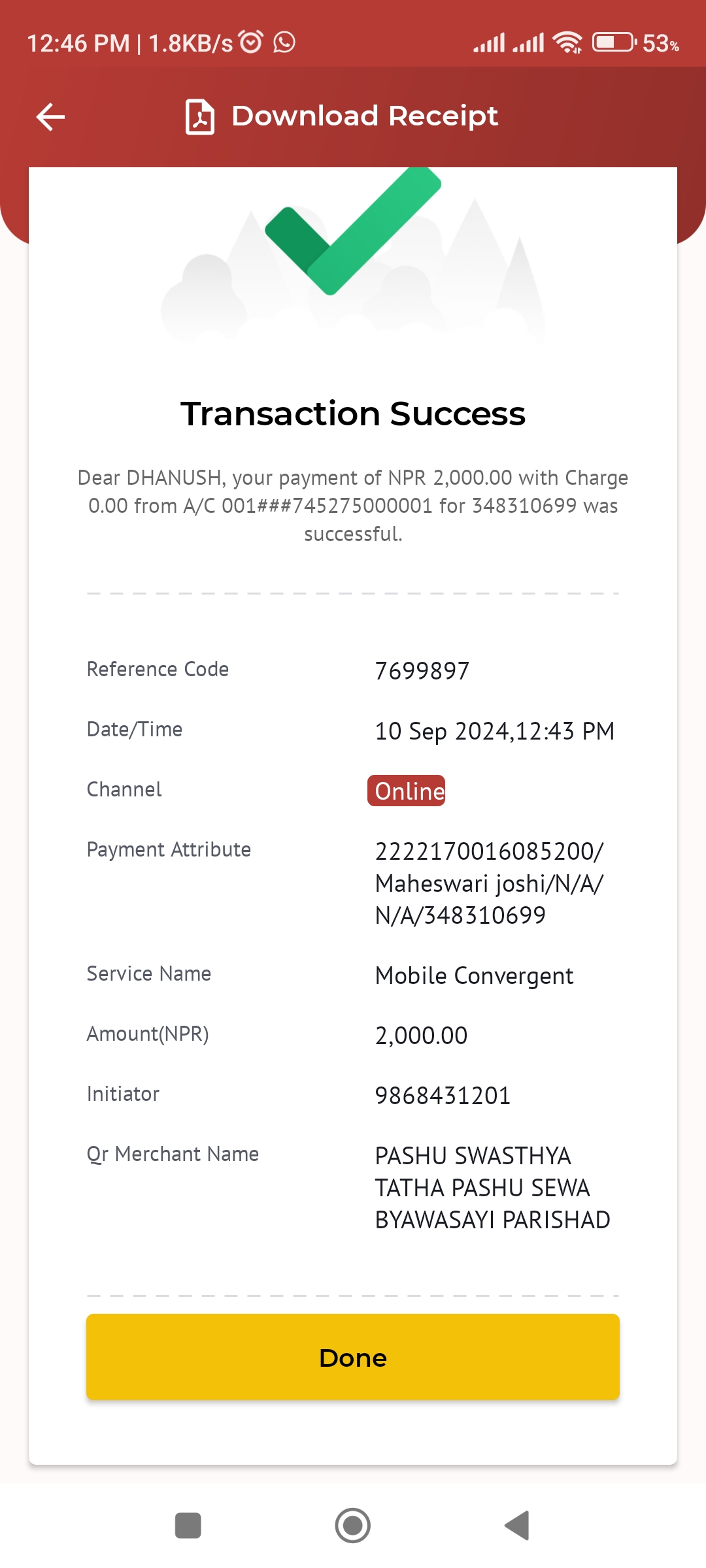Open recent apps from the navigation bar
Image resolution: width=706 pixels, height=1568 pixels.
point(188,1526)
